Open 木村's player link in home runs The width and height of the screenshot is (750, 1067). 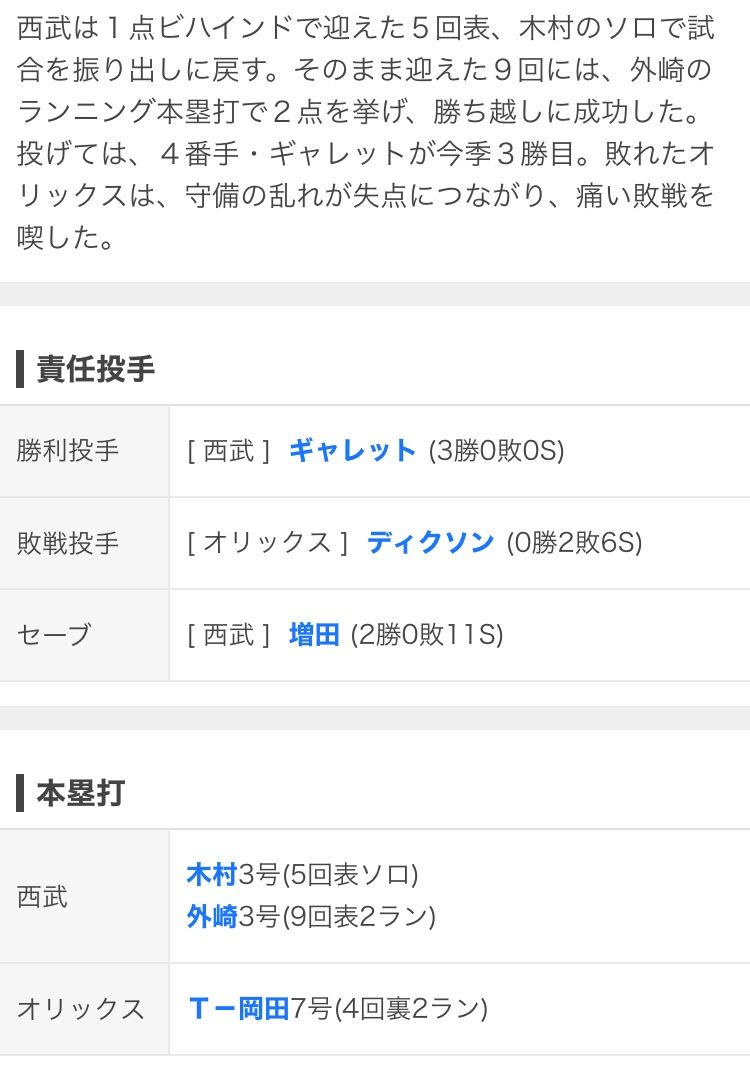[212, 875]
